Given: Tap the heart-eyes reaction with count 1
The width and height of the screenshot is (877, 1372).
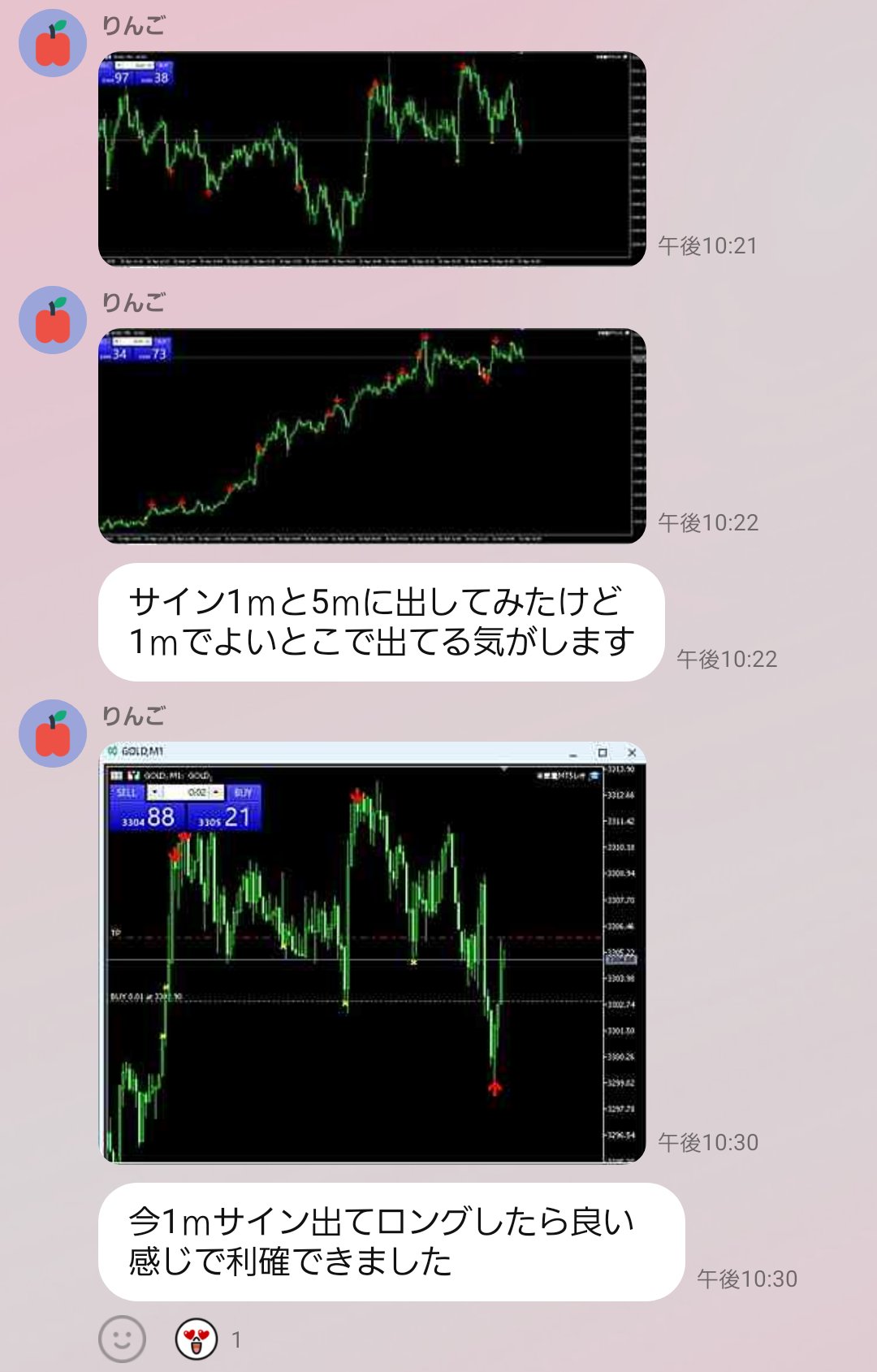Looking at the screenshot, I should pos(197,1339).
